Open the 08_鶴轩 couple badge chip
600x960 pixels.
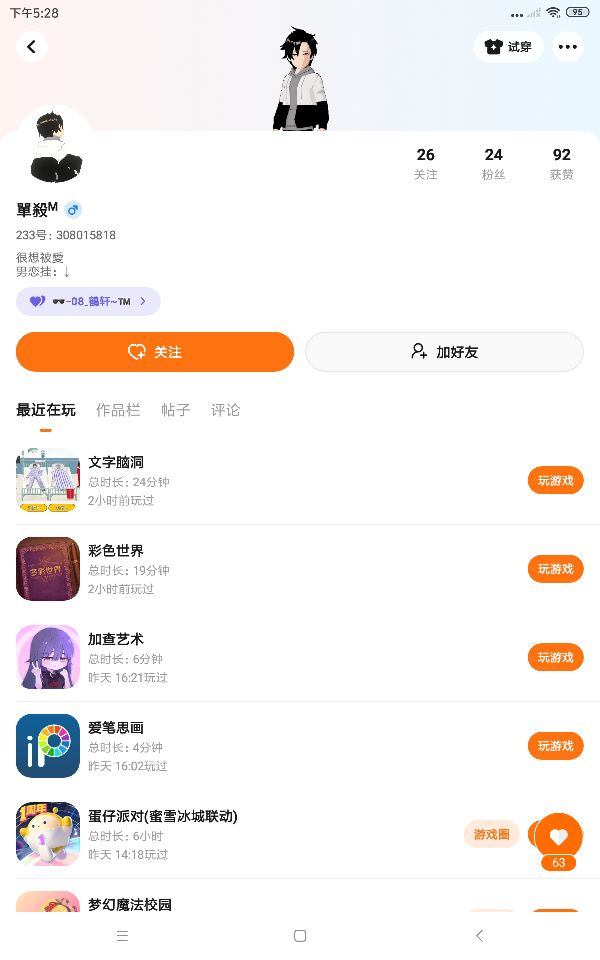click(x=88, y=301)
